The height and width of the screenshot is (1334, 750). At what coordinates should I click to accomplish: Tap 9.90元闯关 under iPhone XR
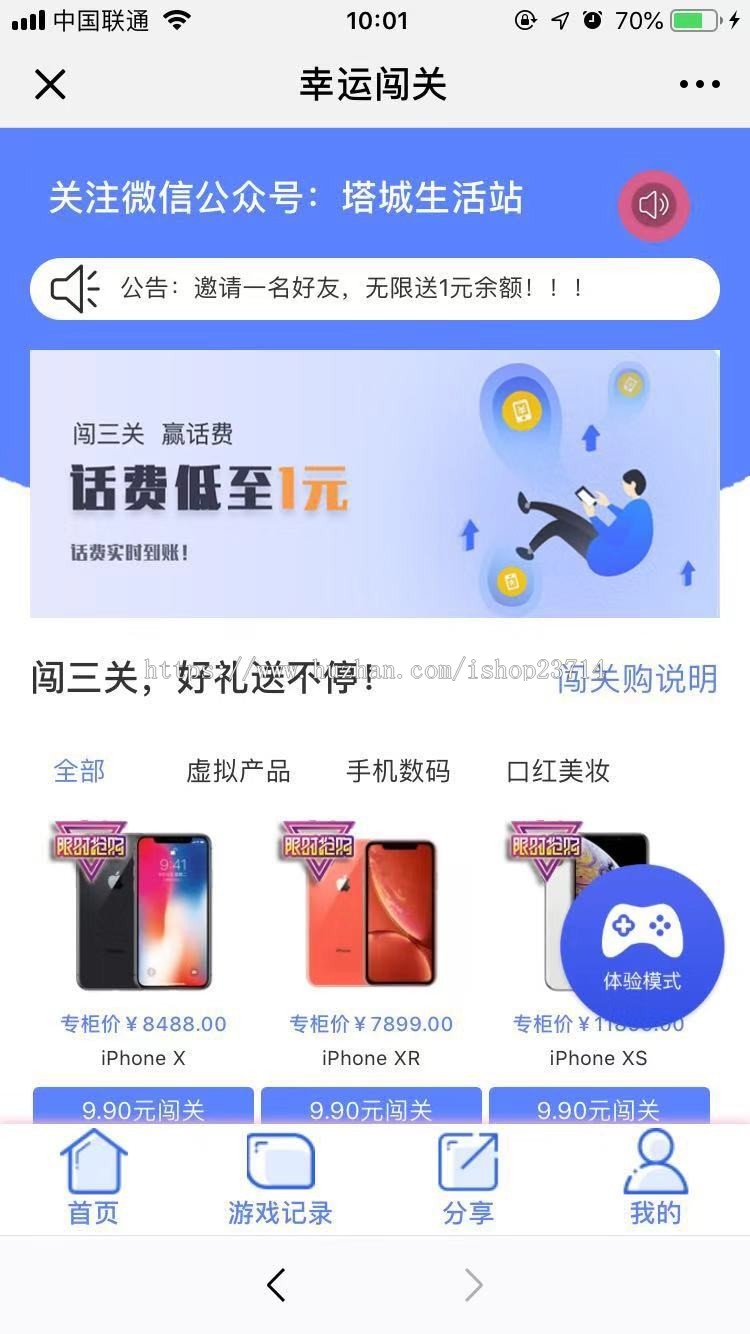371,1107
